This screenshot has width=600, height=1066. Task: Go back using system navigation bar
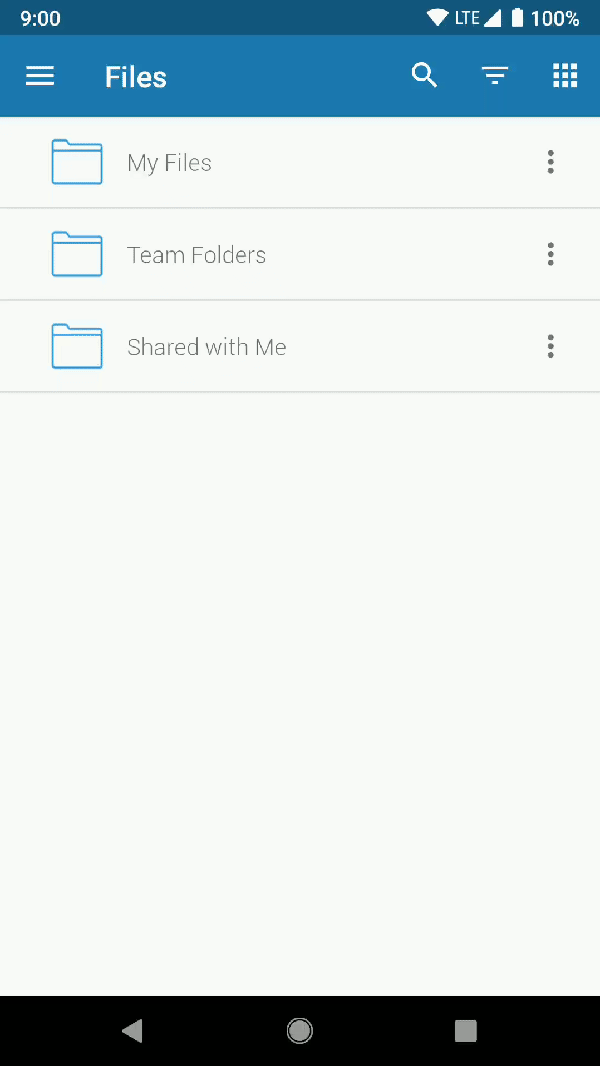click(x=133, y=1031)
